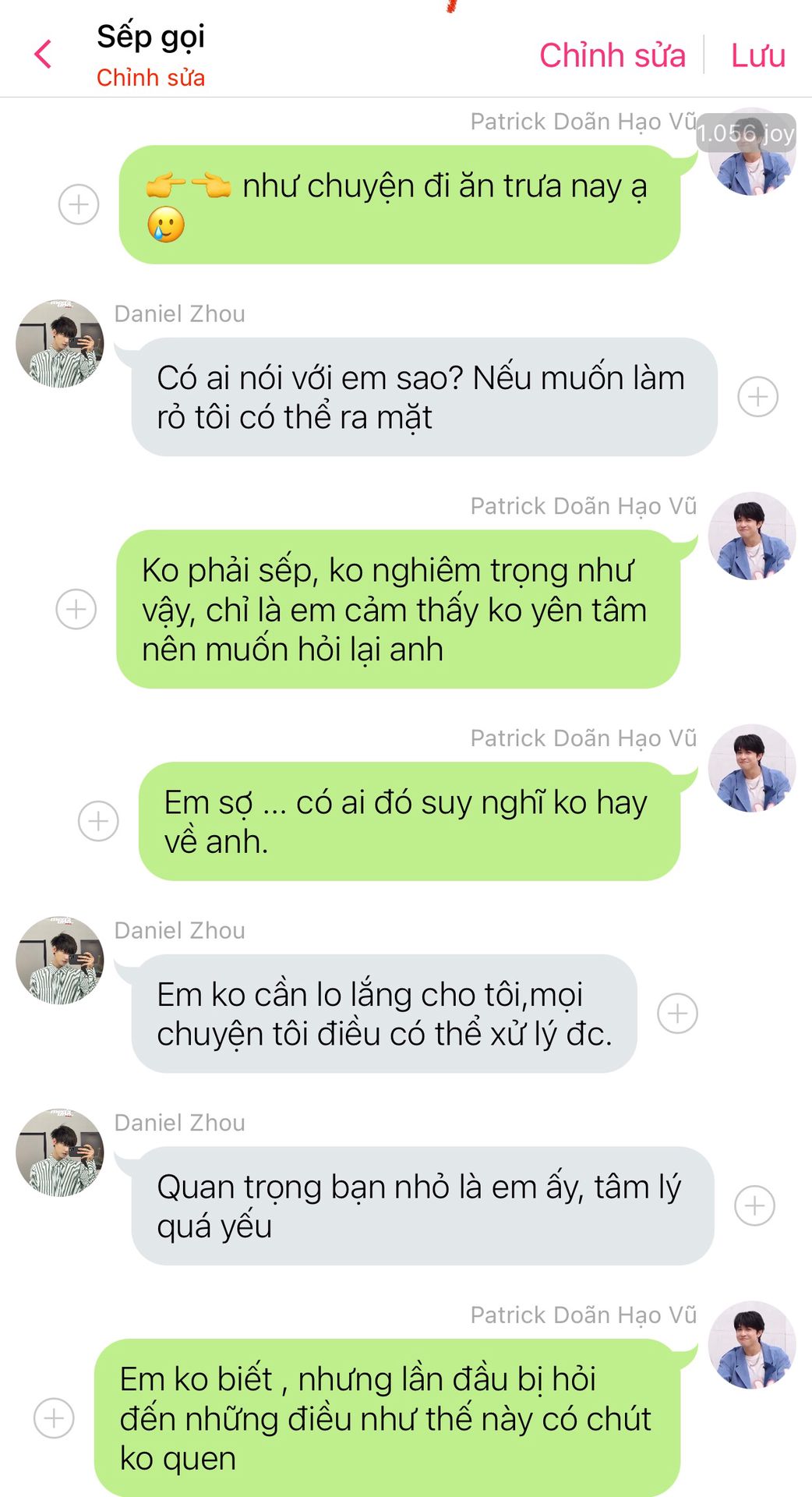The width and height of the screenshot is (812, 1497).
Task: Go back using the pink arrow
Action: tap(44, 55)
